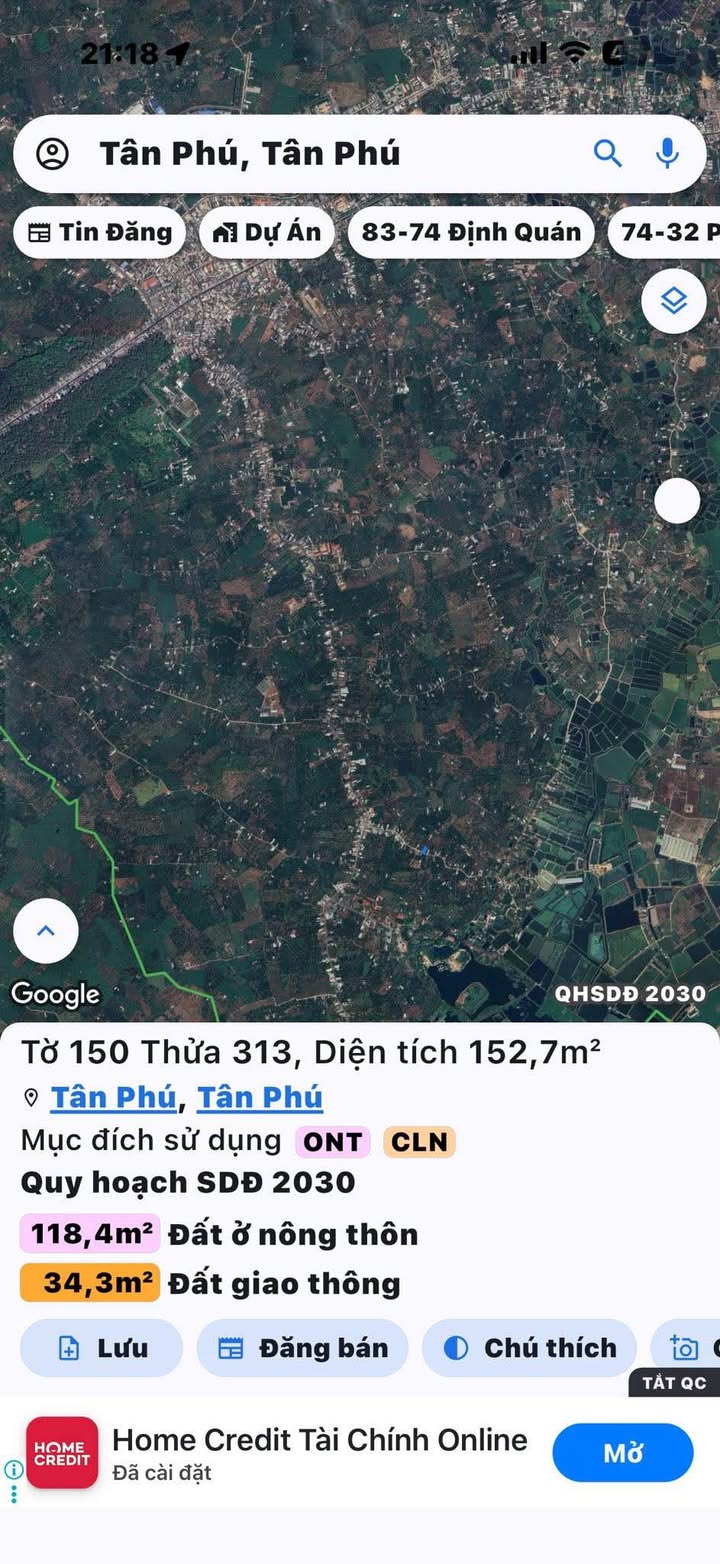Show the Chú thích legend
Image resolution: width=720 pixels, height=1564 pixels.
pyautogui.click(x=530, y=1348)
